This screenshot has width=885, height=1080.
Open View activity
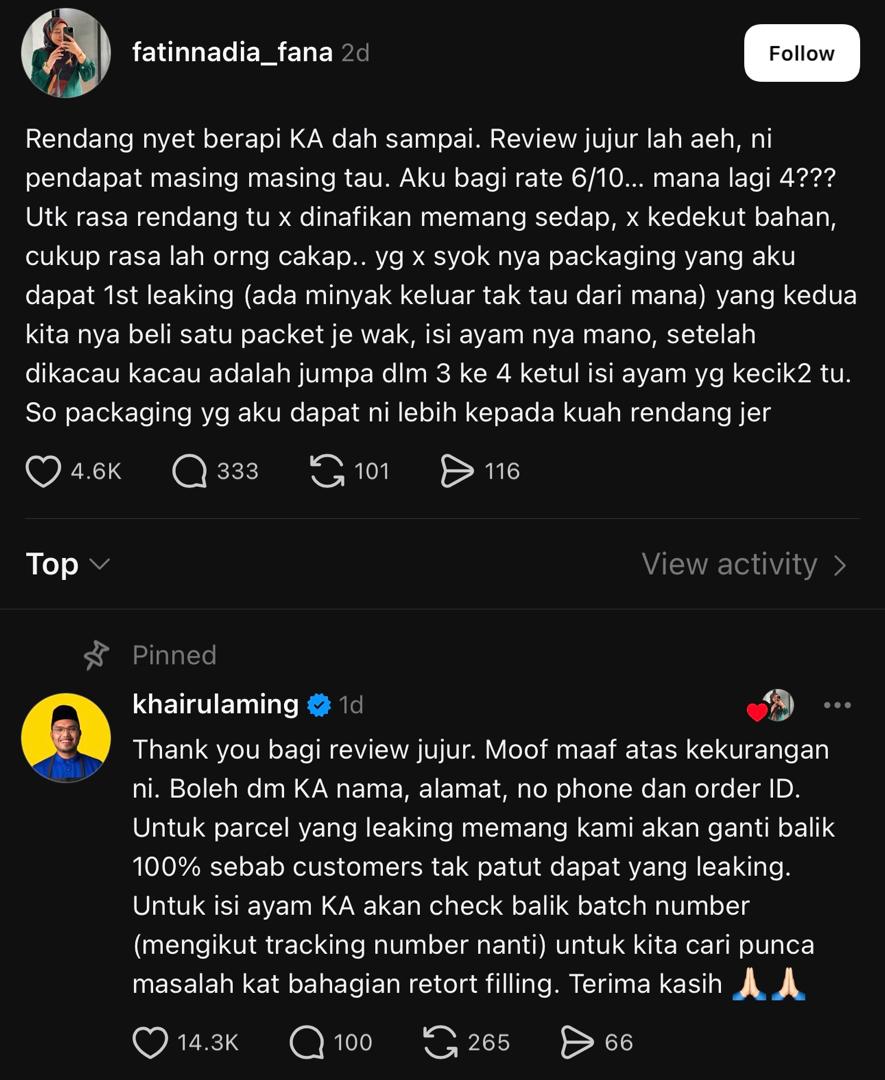tap(744, 564)
